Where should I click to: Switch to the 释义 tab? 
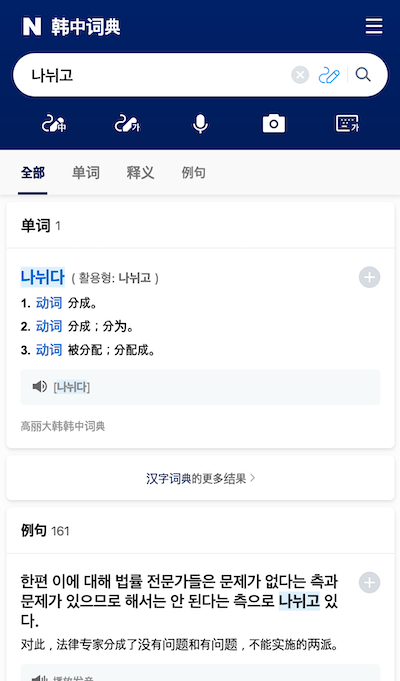(x=140, y=173)
